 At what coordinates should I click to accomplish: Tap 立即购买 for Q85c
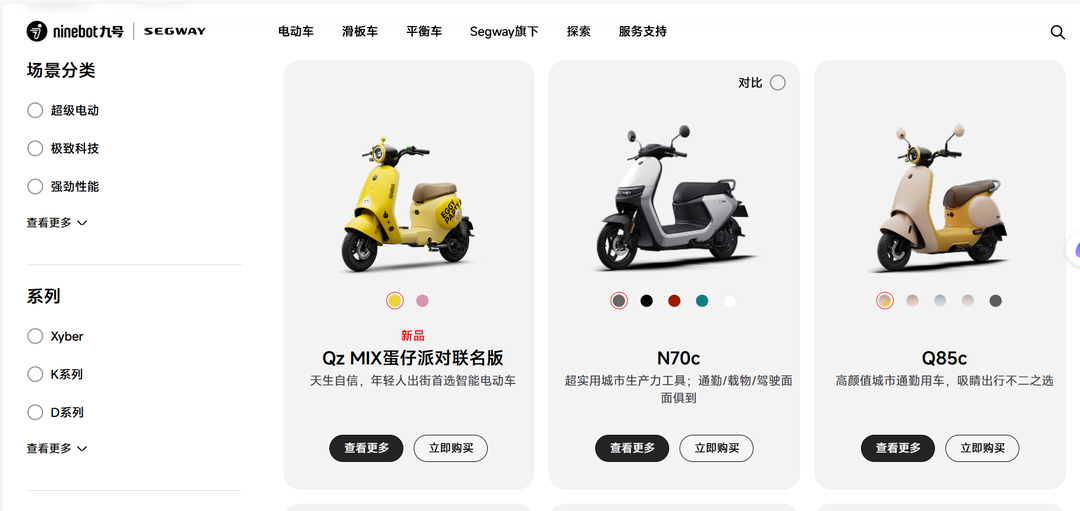coord(982,448)
